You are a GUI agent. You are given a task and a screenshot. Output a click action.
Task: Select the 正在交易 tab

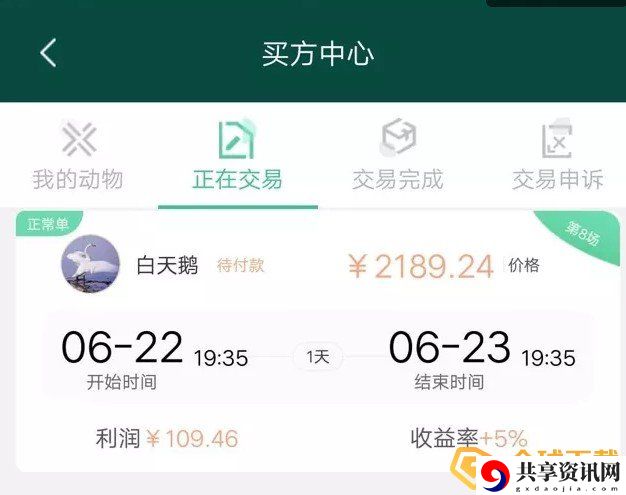[237, 158]
